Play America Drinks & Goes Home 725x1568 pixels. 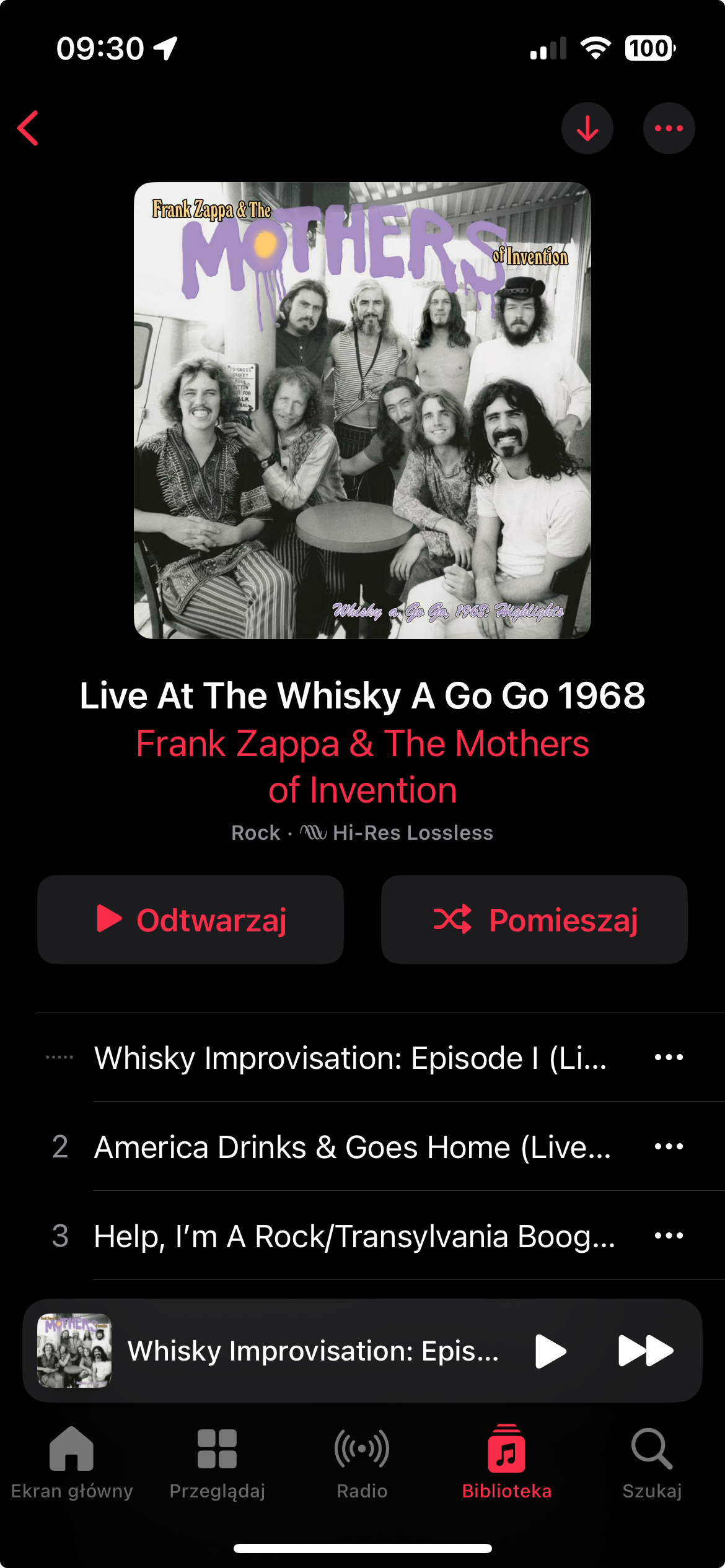tap(352, 1147)
